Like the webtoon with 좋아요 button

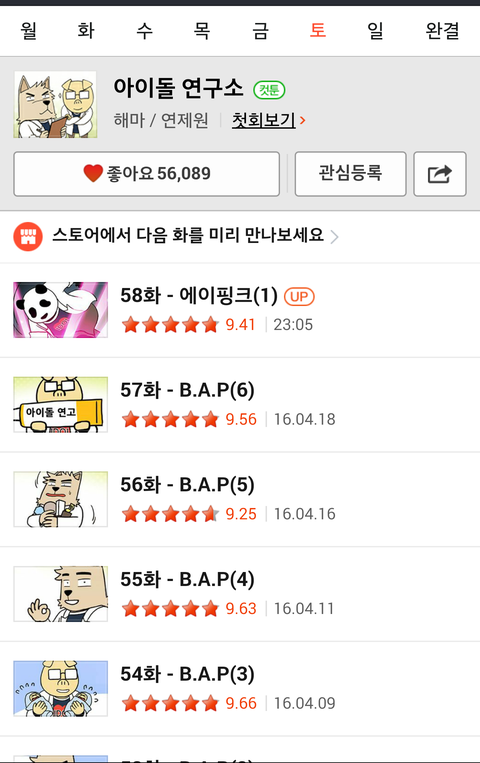click(147, 174)
